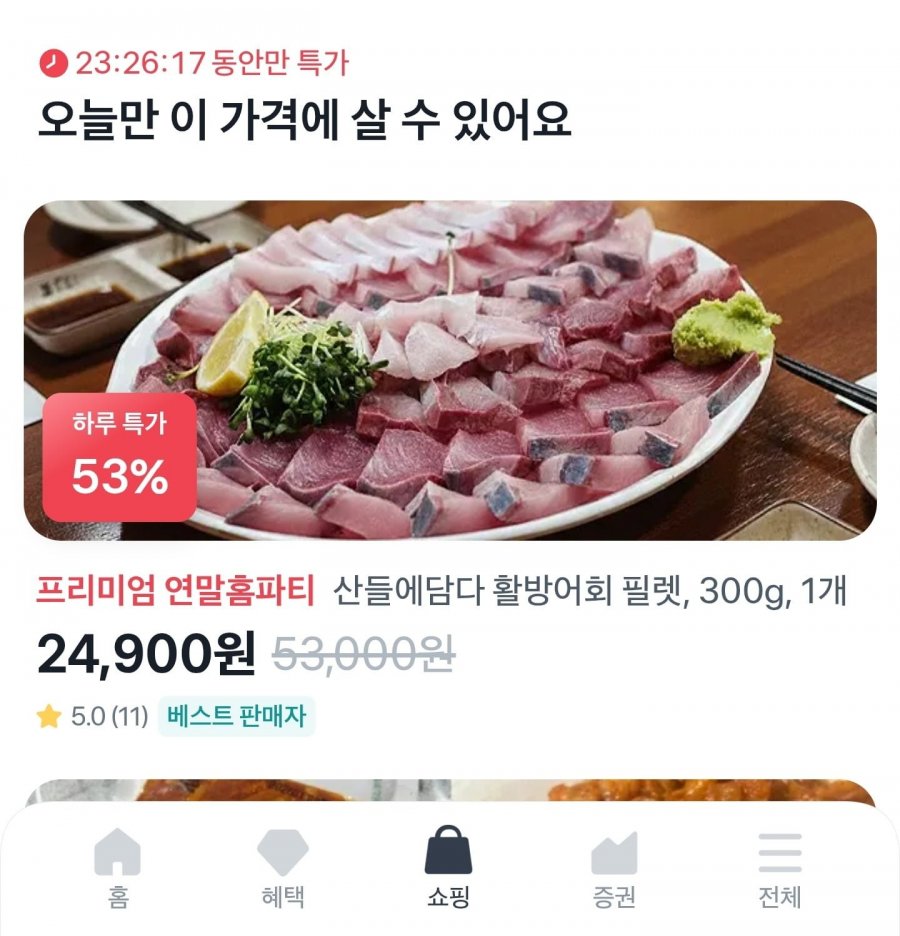Open the 베스트 판매자 seller badge
This screenshot has height=936, width=900.
point(236,717)
